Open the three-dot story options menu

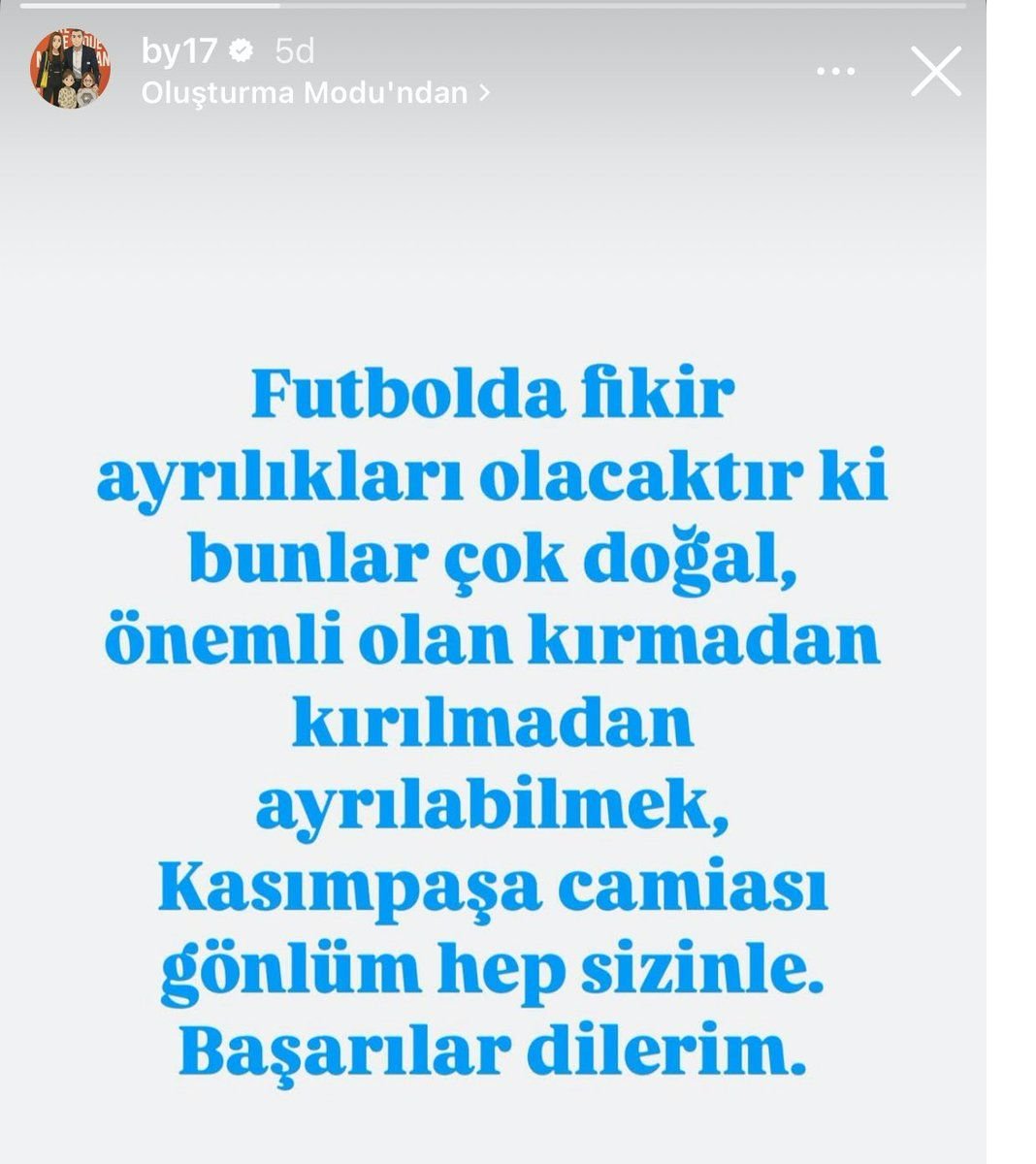click(835, 72)
